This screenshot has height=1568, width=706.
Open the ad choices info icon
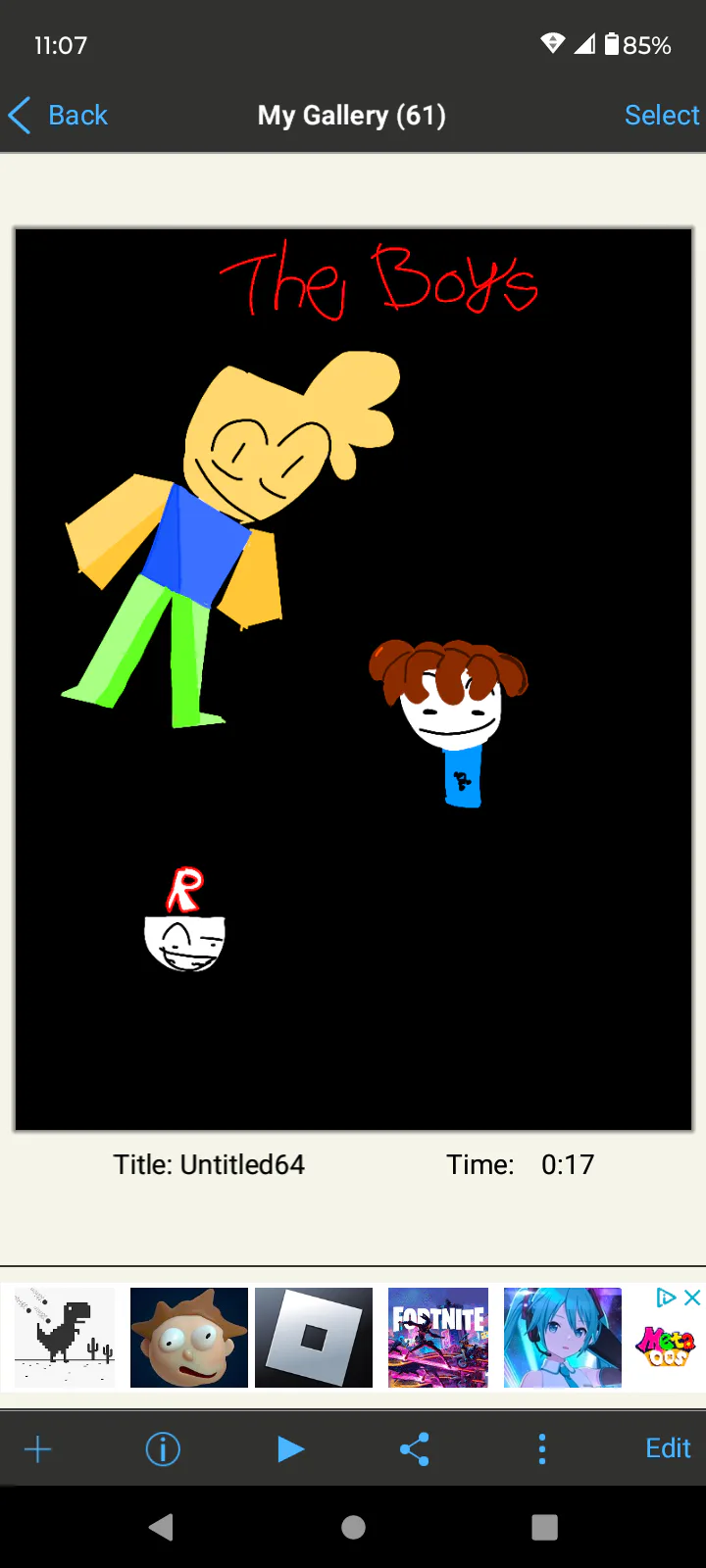point(667,1298)
